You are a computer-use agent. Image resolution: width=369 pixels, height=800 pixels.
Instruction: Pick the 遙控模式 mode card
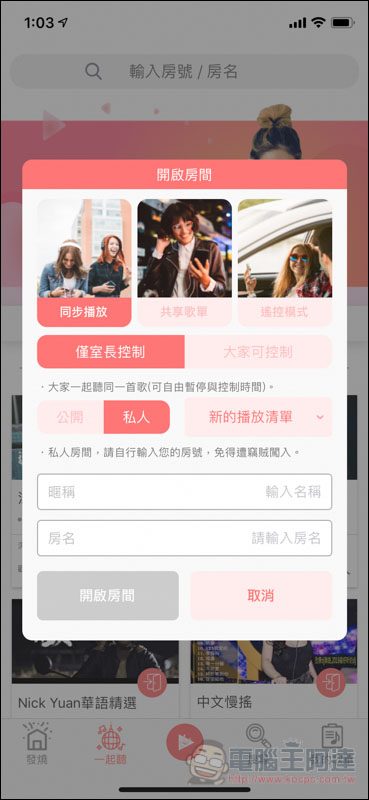click(x=285, y=262)
